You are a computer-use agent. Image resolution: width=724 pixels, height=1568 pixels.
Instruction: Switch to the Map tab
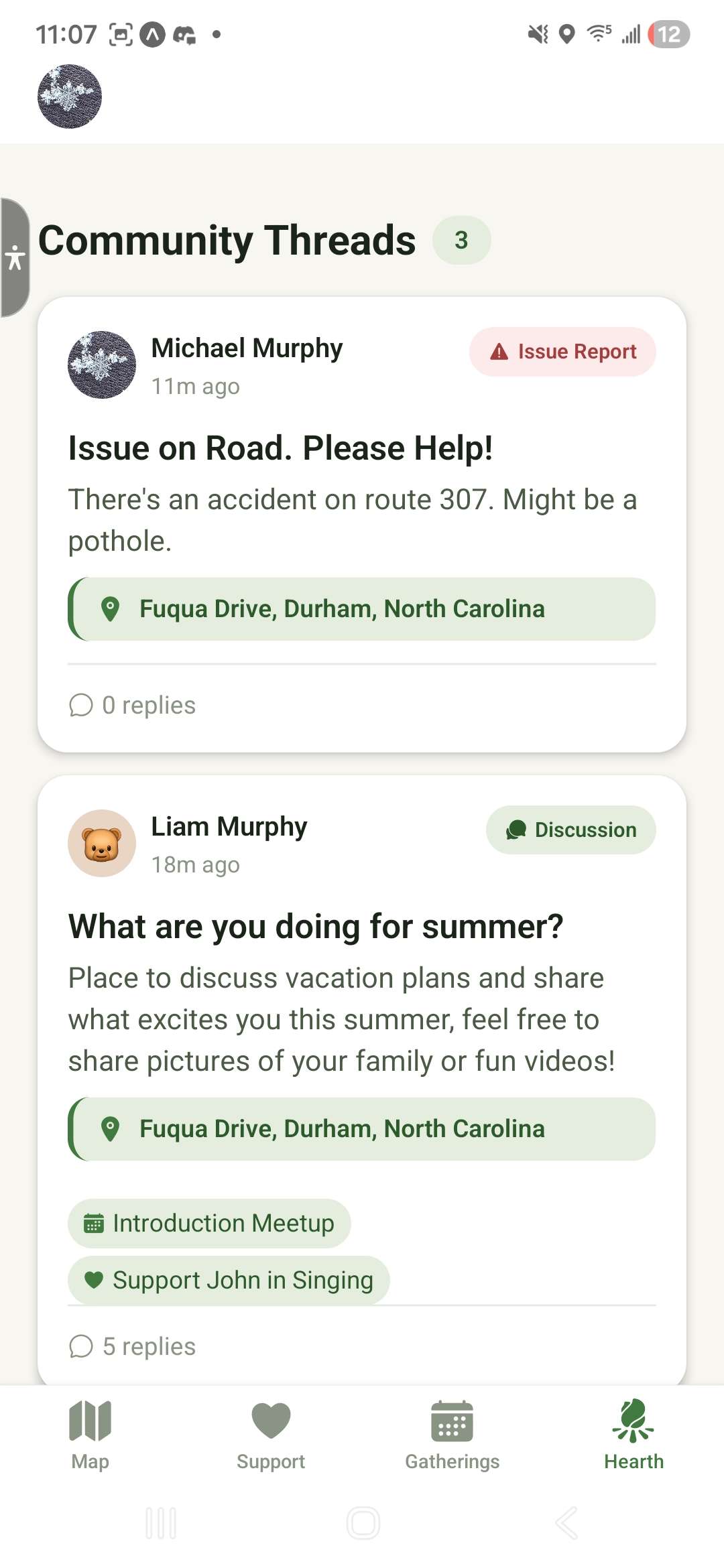(x=90, y=1434)
